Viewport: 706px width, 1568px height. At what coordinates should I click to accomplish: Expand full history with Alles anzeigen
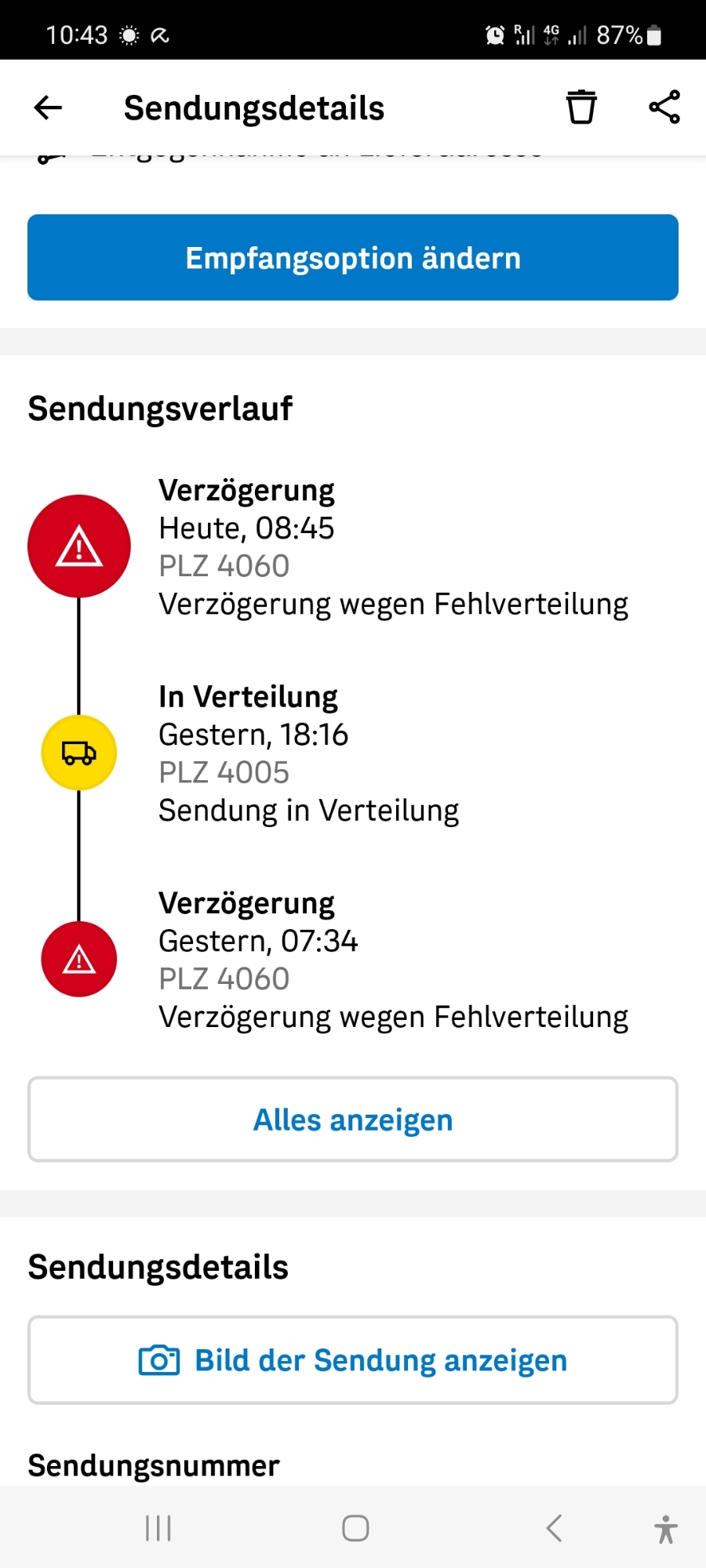pos(353,1120)
